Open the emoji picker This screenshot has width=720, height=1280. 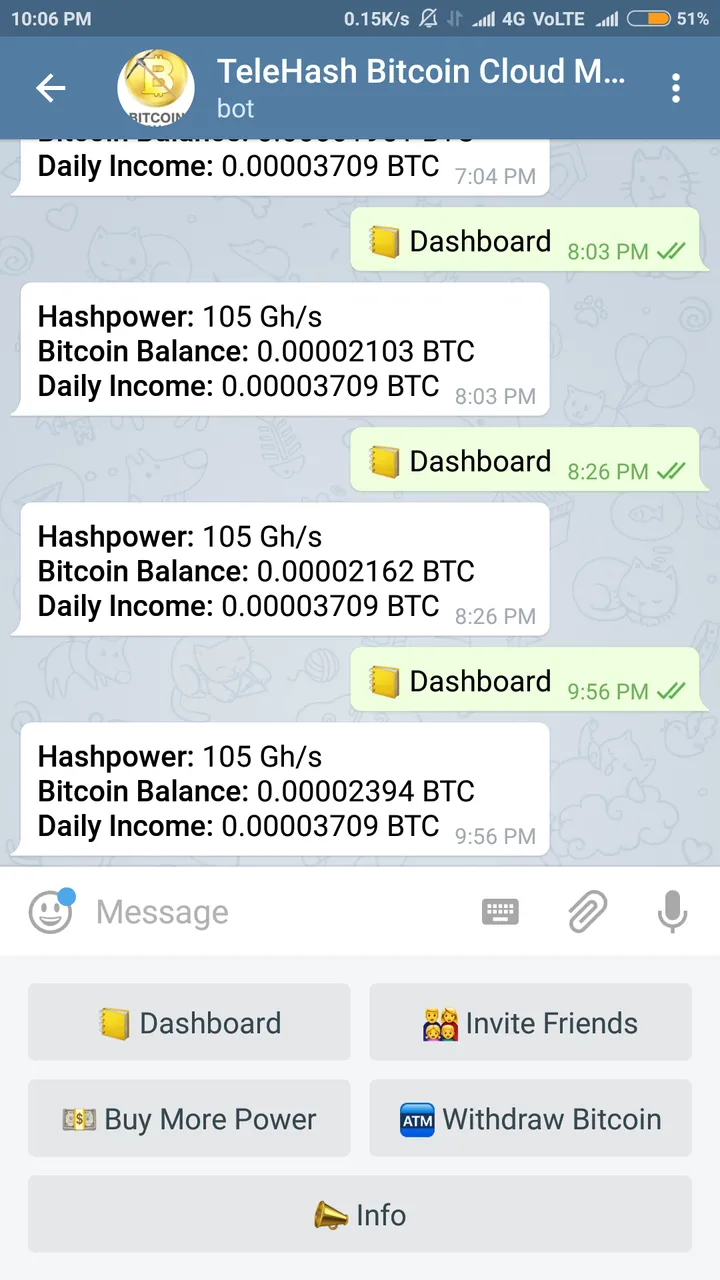(51, 911)
